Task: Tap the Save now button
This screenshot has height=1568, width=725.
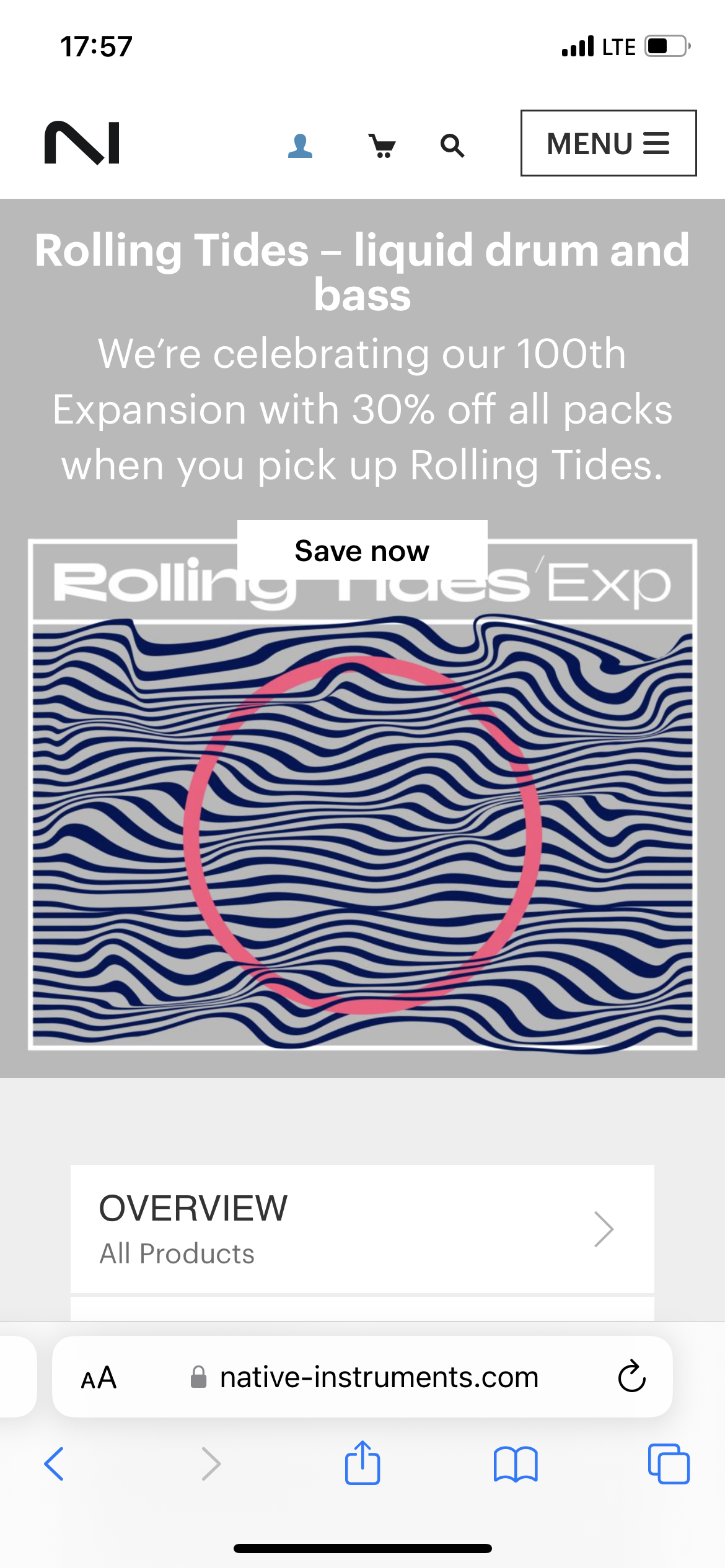Action: click(x=362, y=551)
